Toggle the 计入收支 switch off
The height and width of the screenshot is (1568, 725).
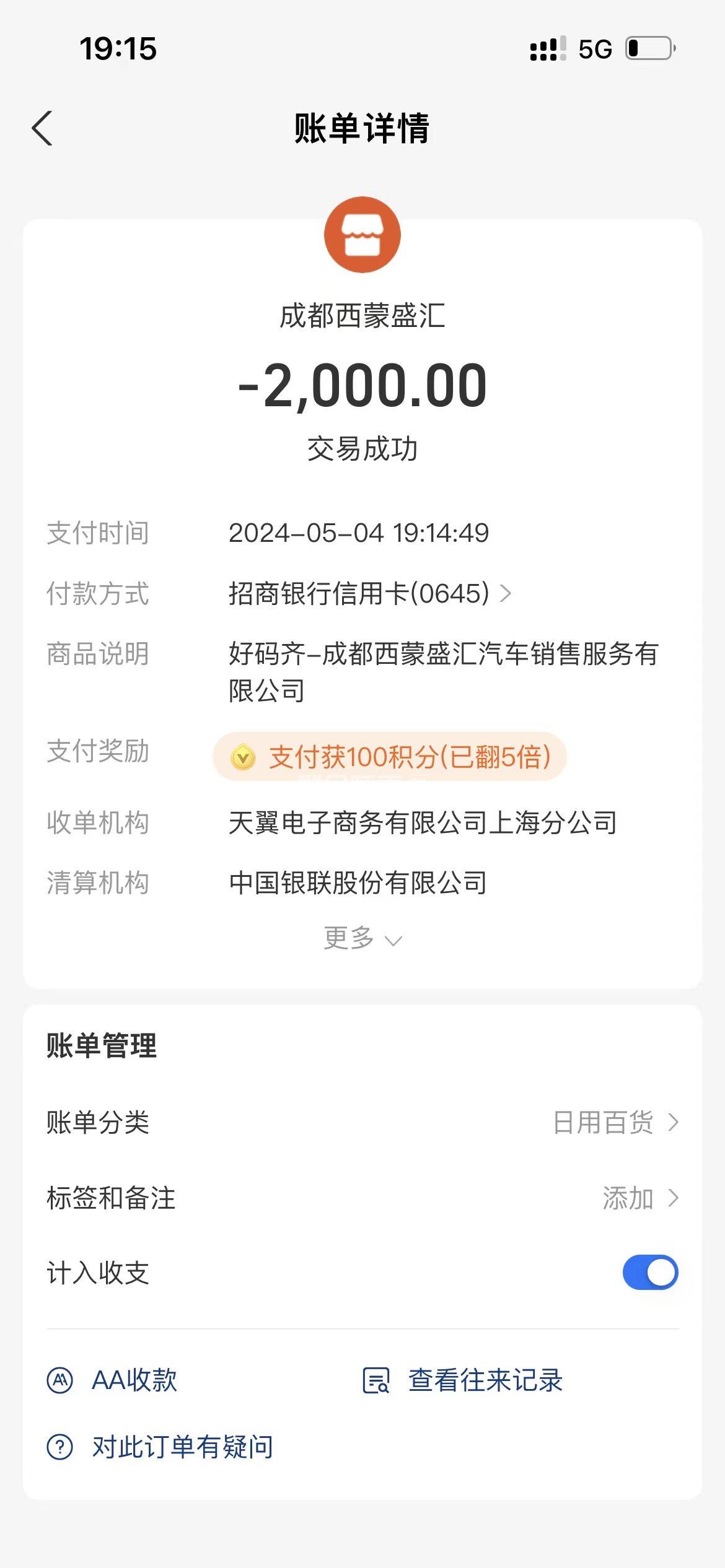650,1273
